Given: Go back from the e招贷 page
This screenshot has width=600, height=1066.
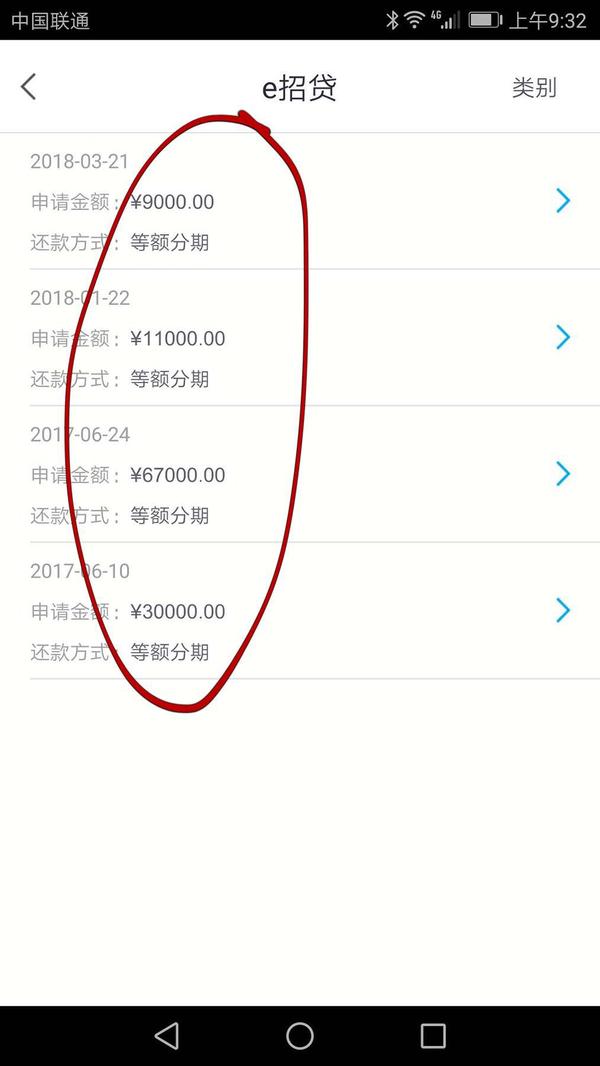Looking at the screenshot, I should [28, 87].
